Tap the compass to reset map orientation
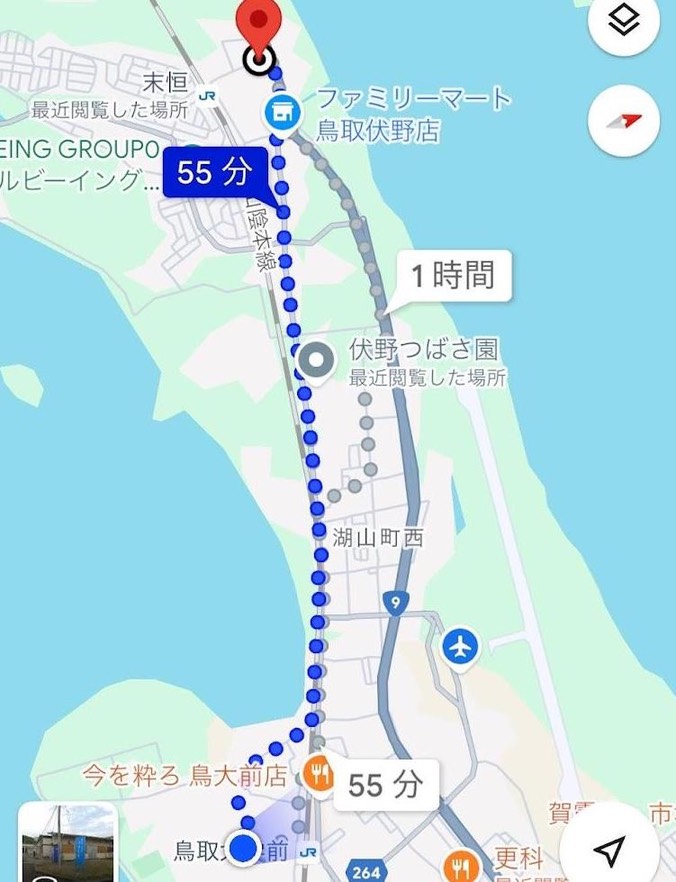The width and height of the screenshot is (676, 882). coord(624,121)
